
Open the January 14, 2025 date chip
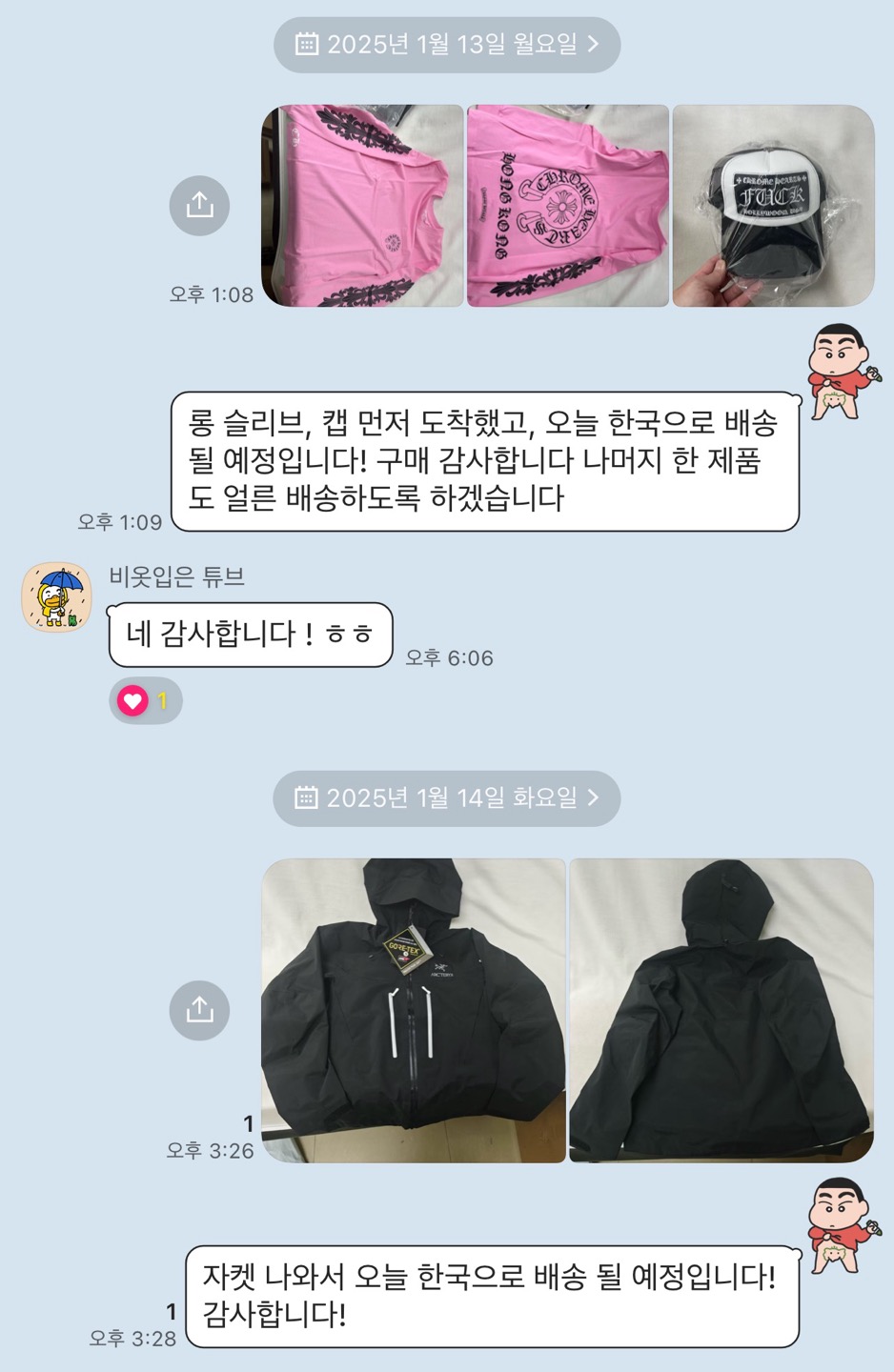(x=447, y=798)
